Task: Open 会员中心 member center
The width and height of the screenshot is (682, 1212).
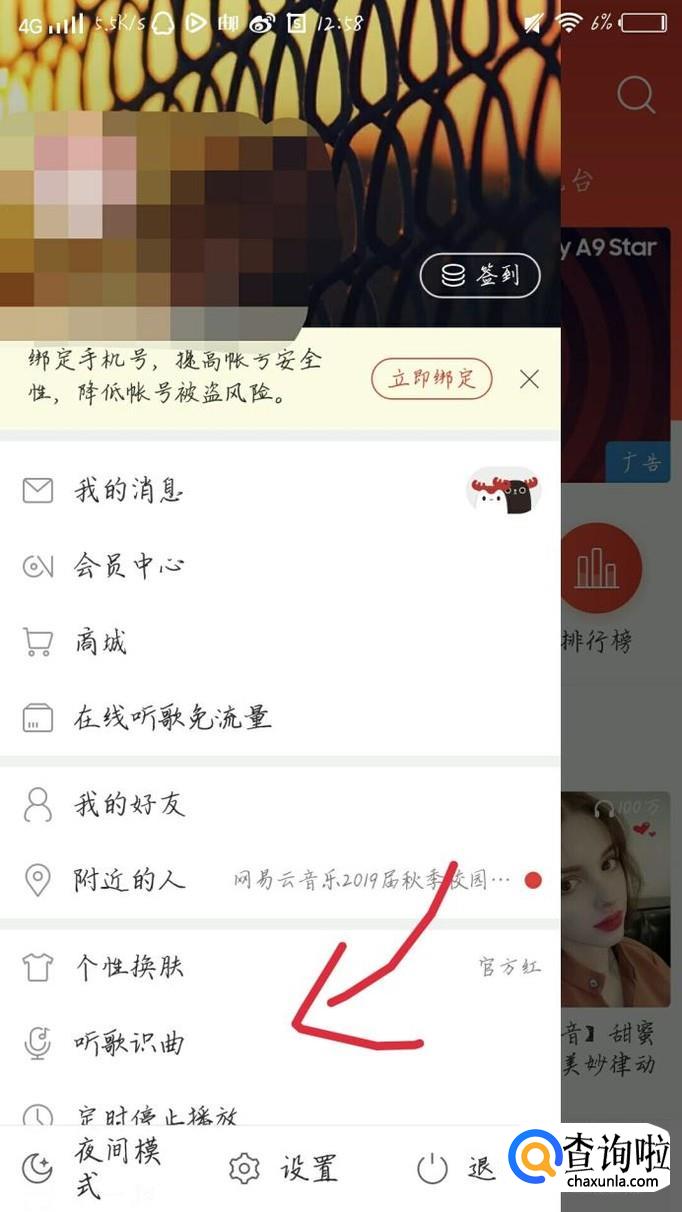Action: [x=130, y=566]
